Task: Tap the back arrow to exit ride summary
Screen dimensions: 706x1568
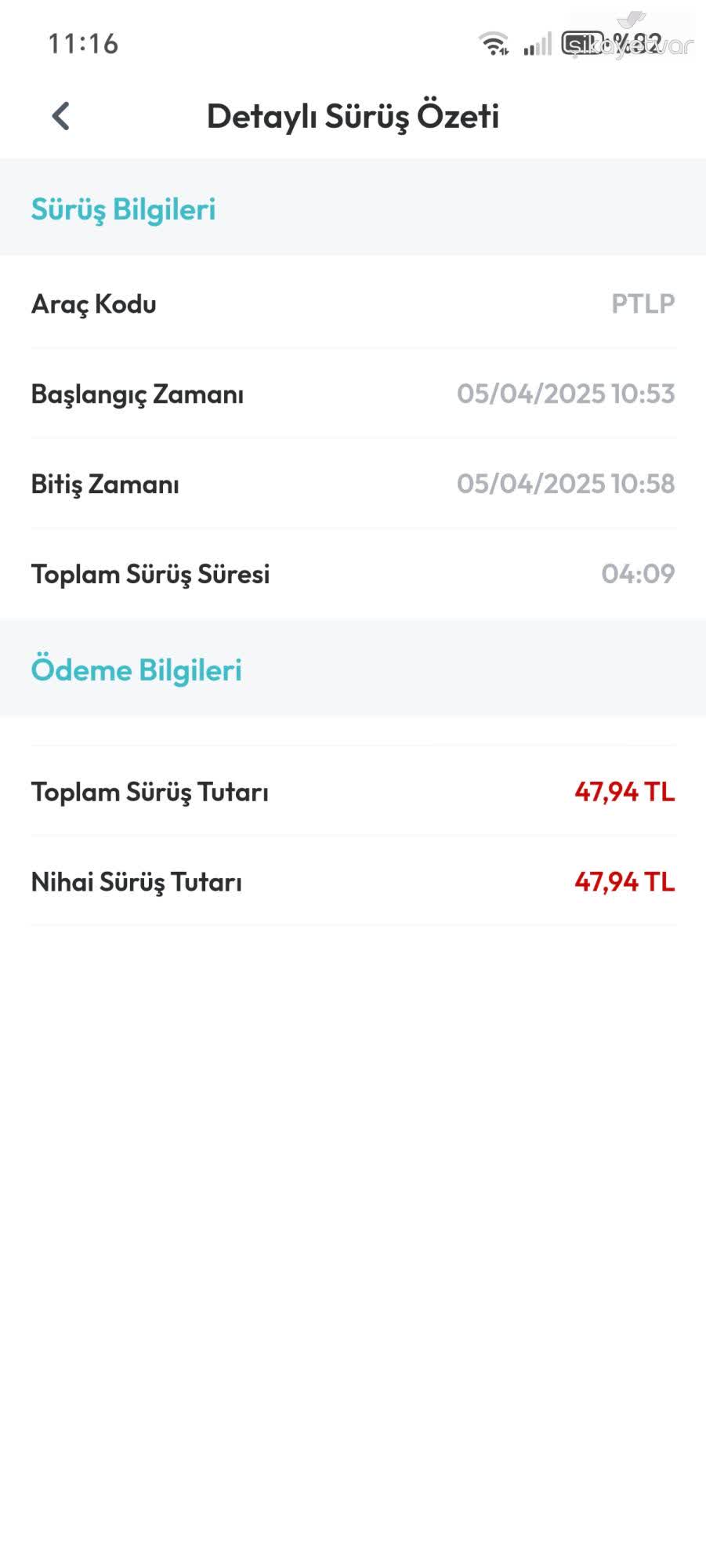Action: (60, 115)
